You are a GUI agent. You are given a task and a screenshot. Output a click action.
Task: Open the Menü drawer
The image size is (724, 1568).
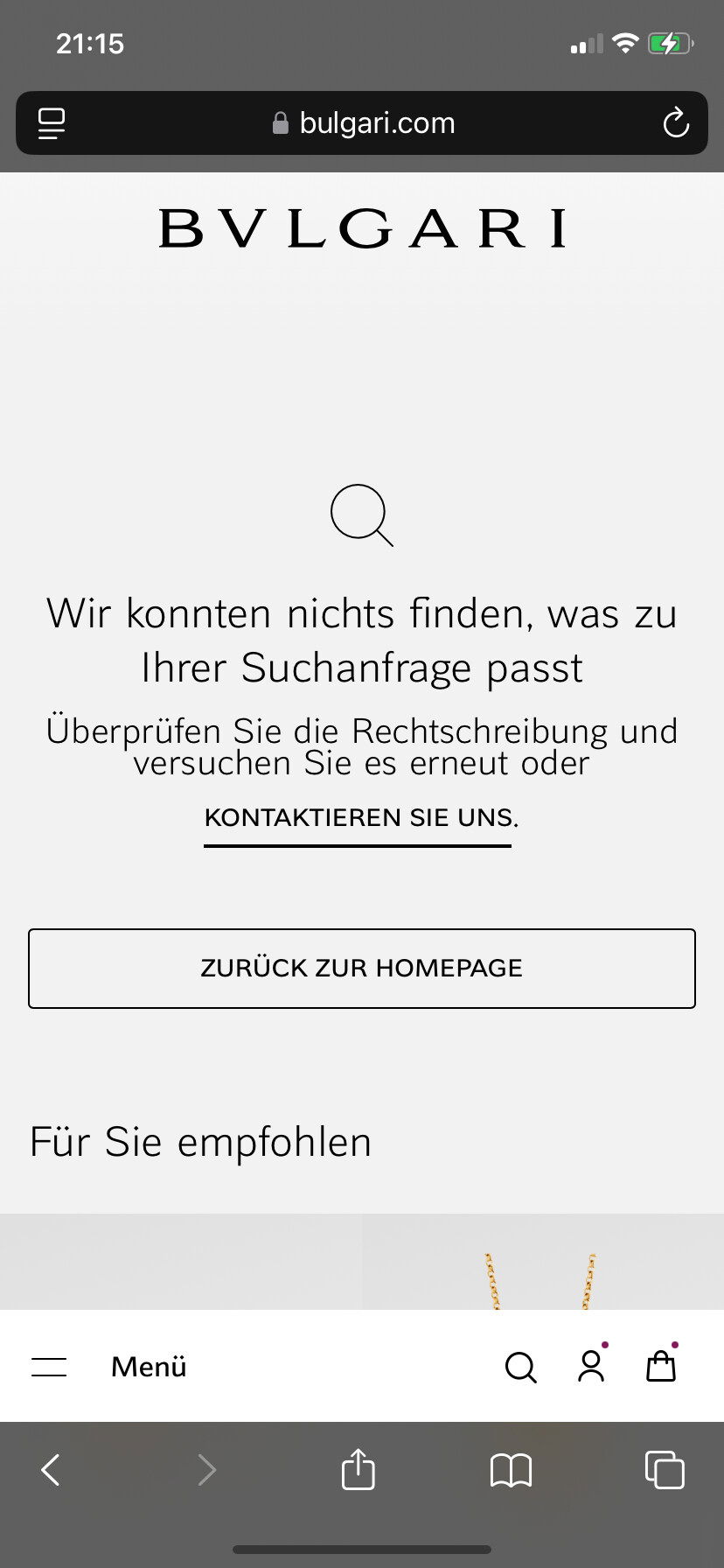[x=109, y=1367]
